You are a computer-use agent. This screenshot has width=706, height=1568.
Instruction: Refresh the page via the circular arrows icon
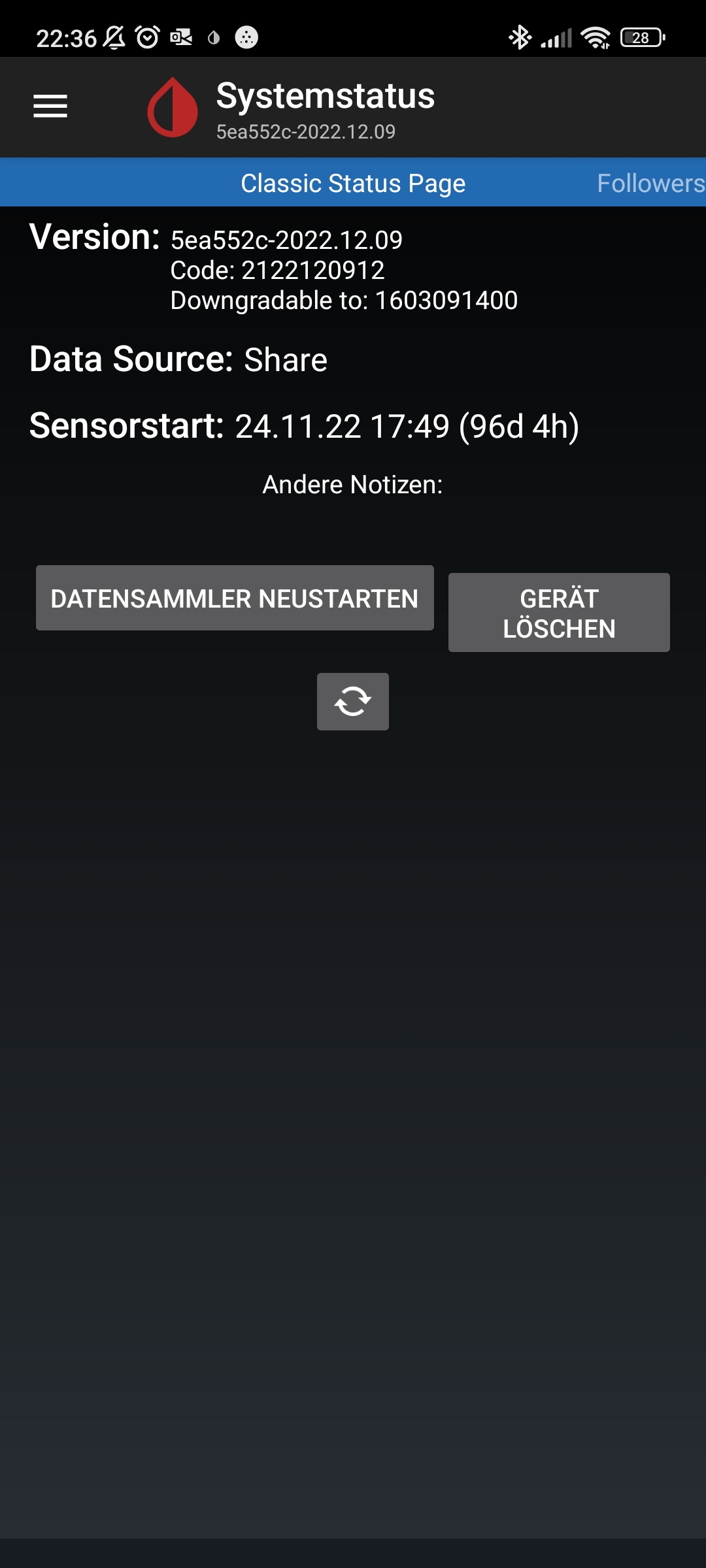(x=352, y=701)
